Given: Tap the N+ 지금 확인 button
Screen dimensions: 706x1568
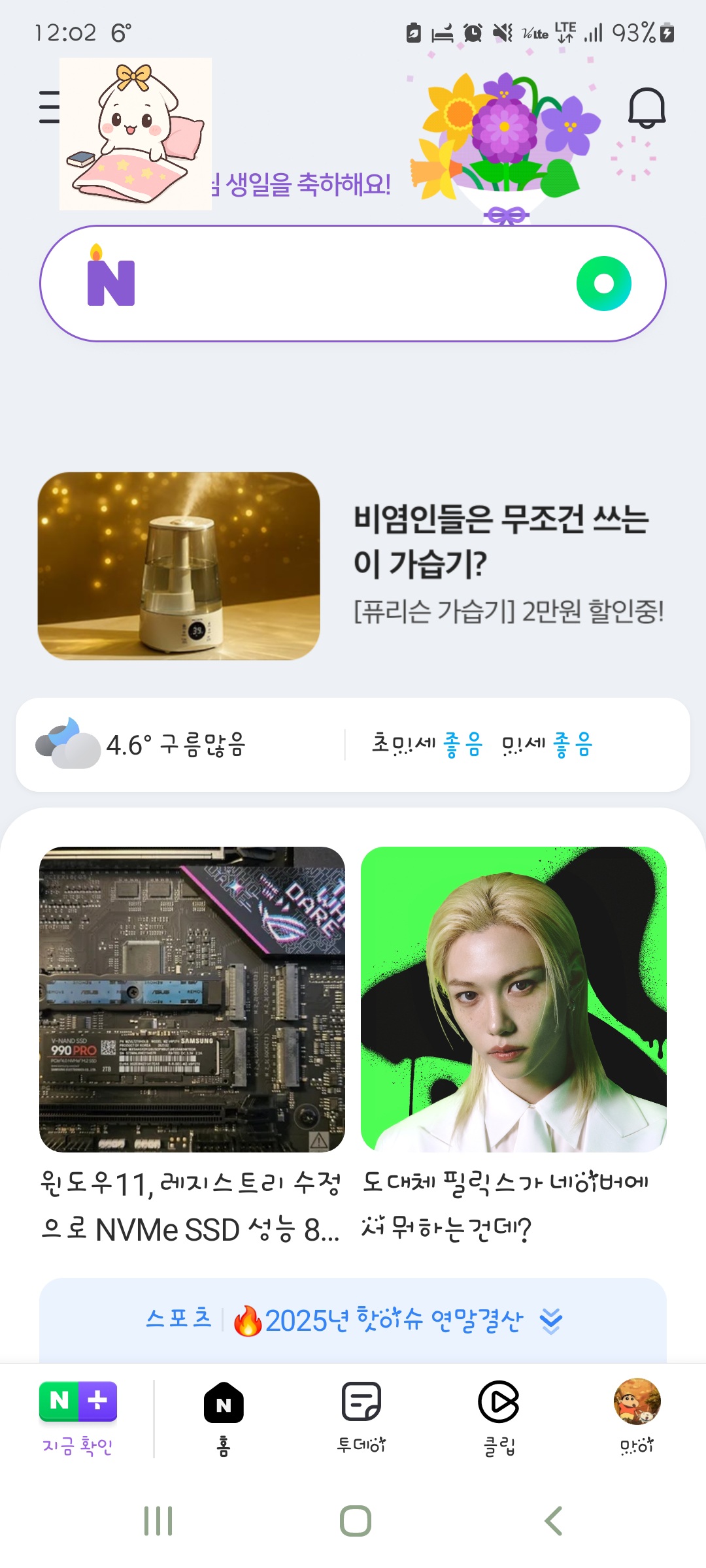Looking at the screenshot, I should pyautogui.click(x=78, y=1416).
